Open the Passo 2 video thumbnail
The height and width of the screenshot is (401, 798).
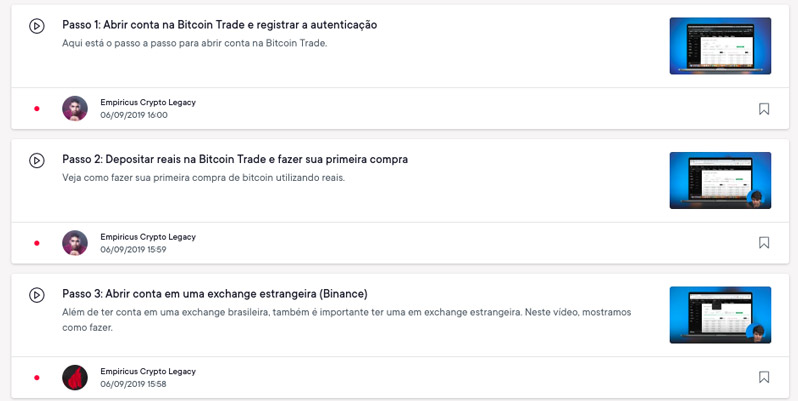720,180
